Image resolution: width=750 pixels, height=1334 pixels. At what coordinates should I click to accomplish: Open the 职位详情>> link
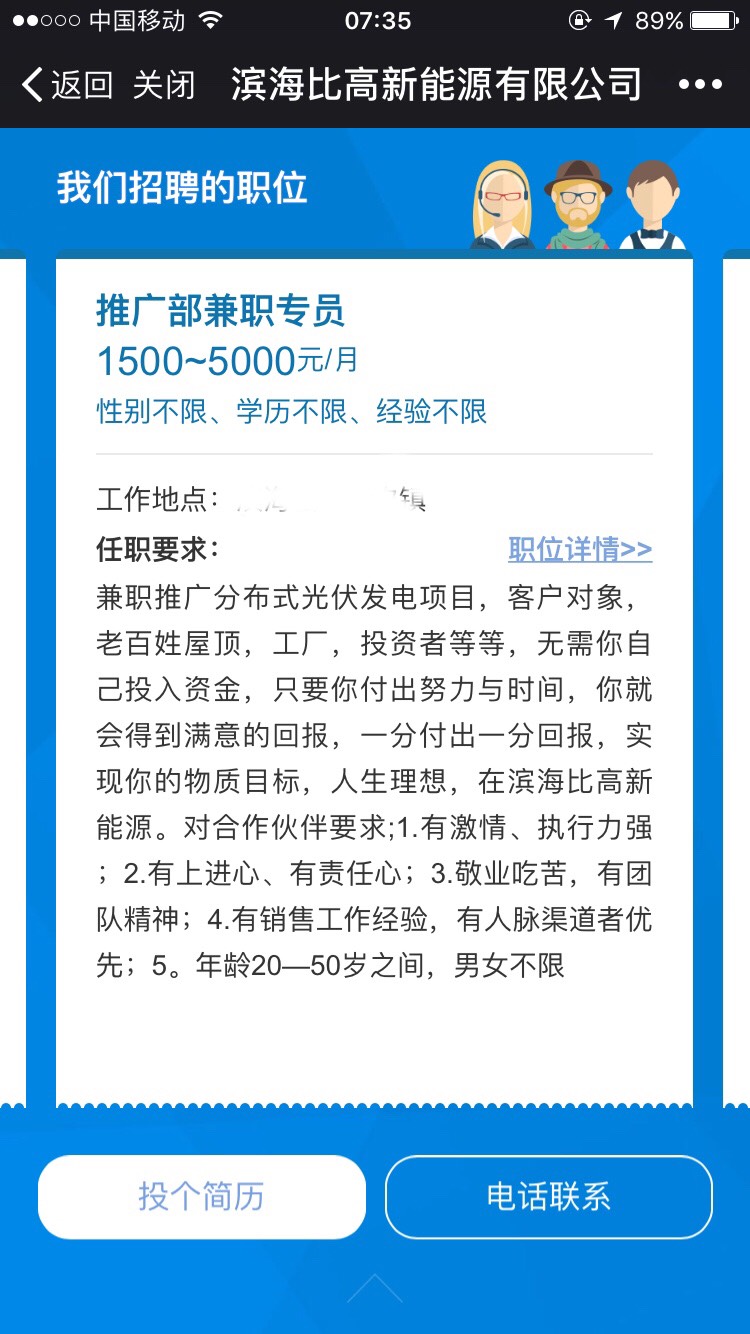tap(580, 550)
